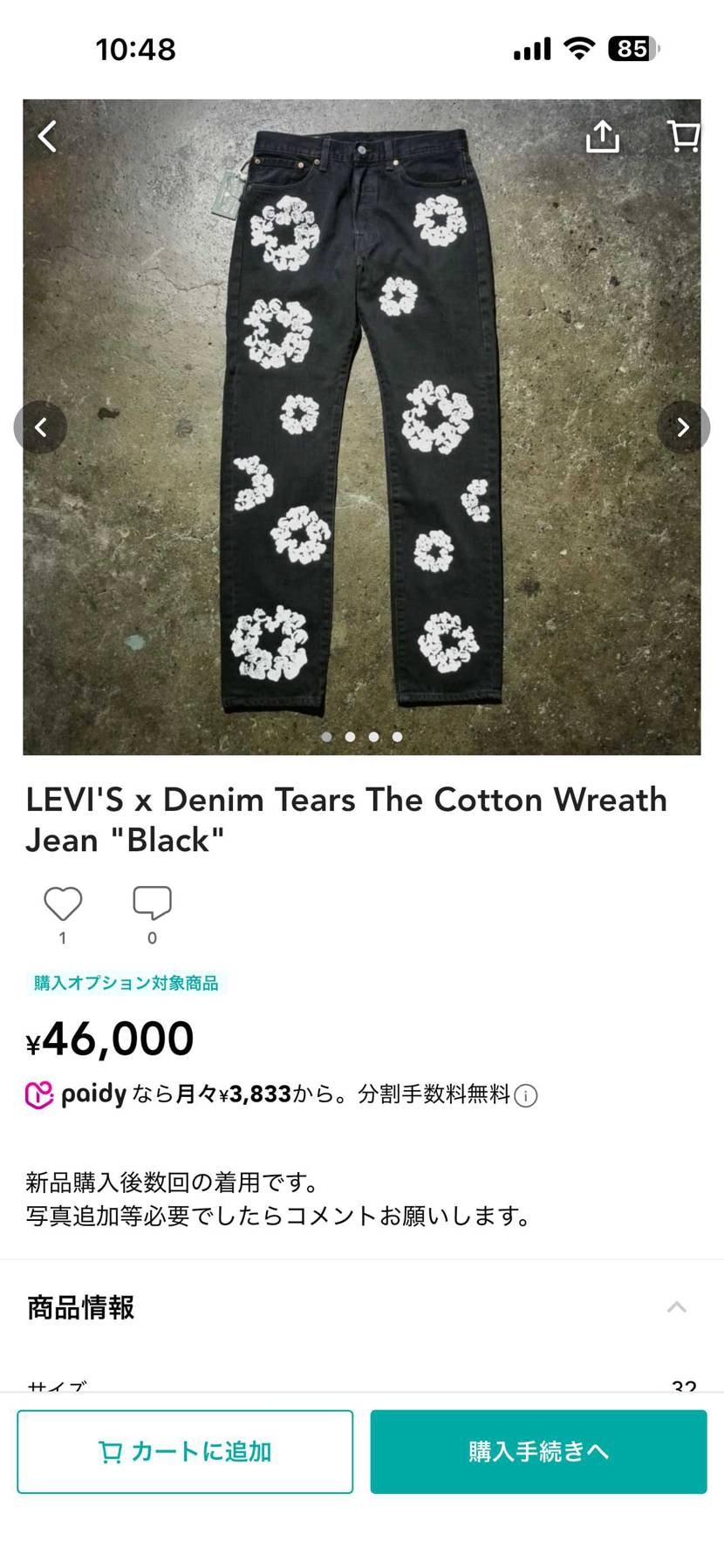Viewport: 724px width, 1568px height.
Task: Tap the product photo to enlarge
Action: 362,419
